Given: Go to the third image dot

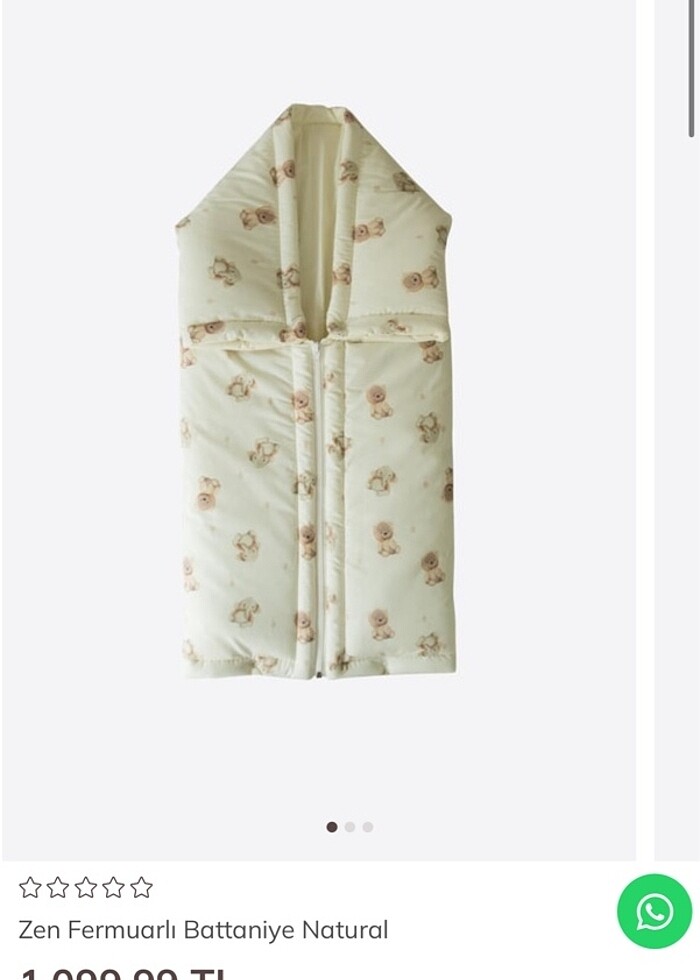Looking at the screenshot, I should point(368,827).
